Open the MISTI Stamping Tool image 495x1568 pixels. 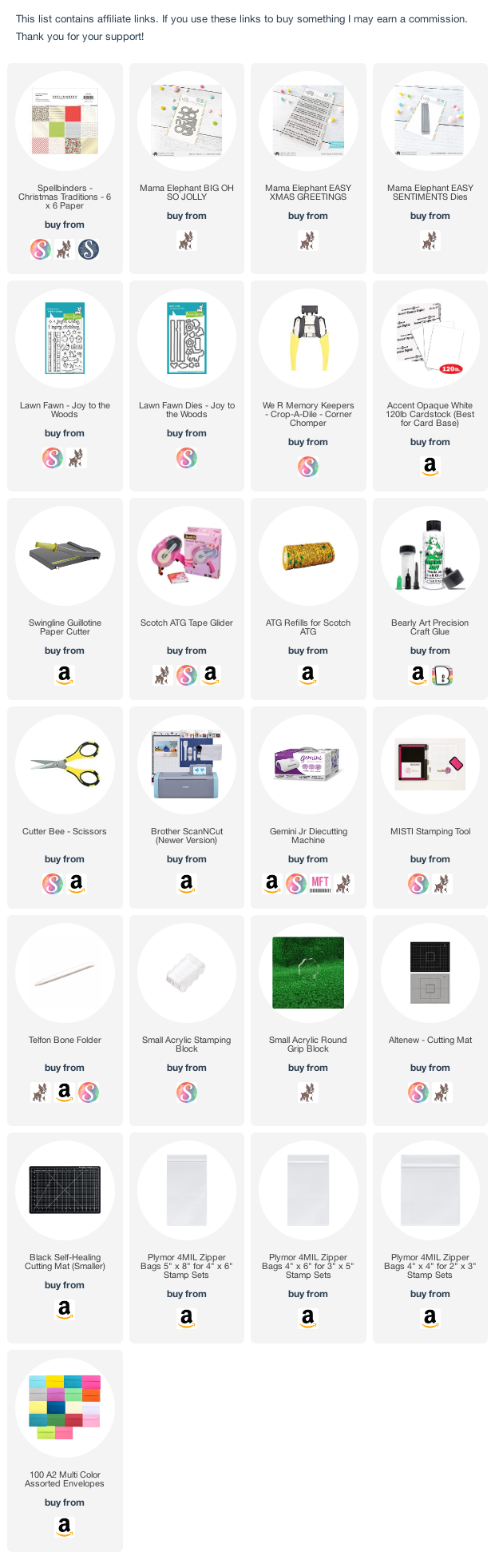tap(430, 765)
